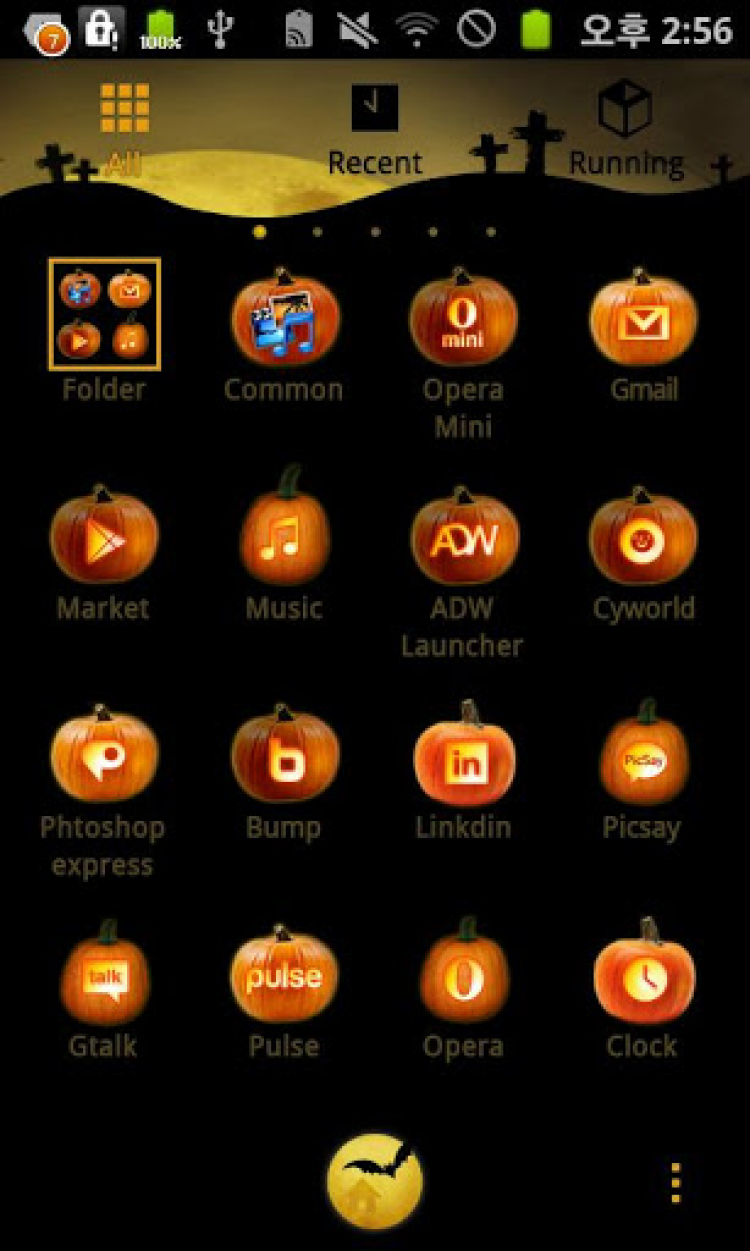Switch to the Recent tab
The height and width of the screenshot is (1251, 750).
(x=375, y=130)
